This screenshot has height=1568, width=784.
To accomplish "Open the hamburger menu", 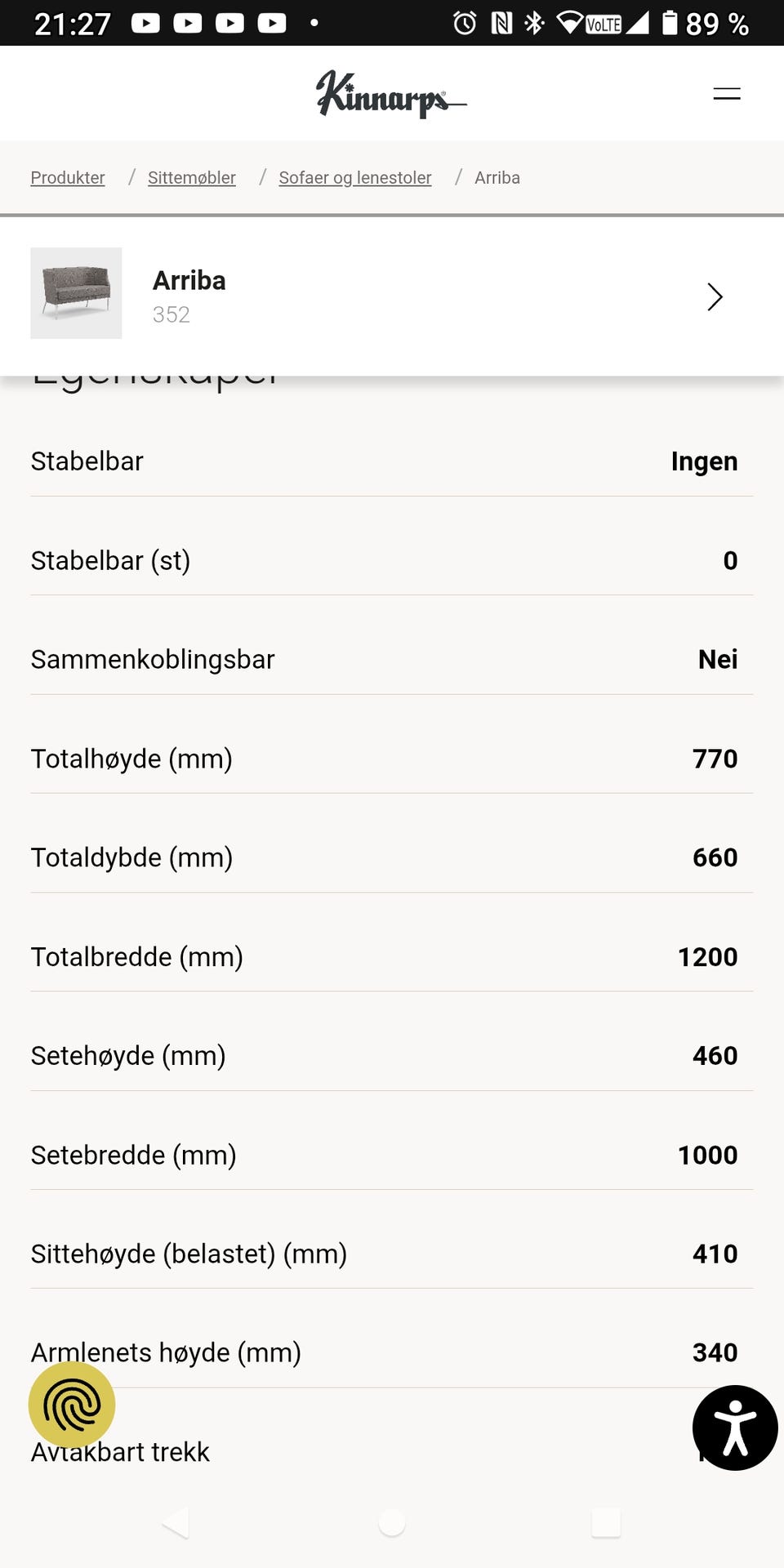I will 726,94.
